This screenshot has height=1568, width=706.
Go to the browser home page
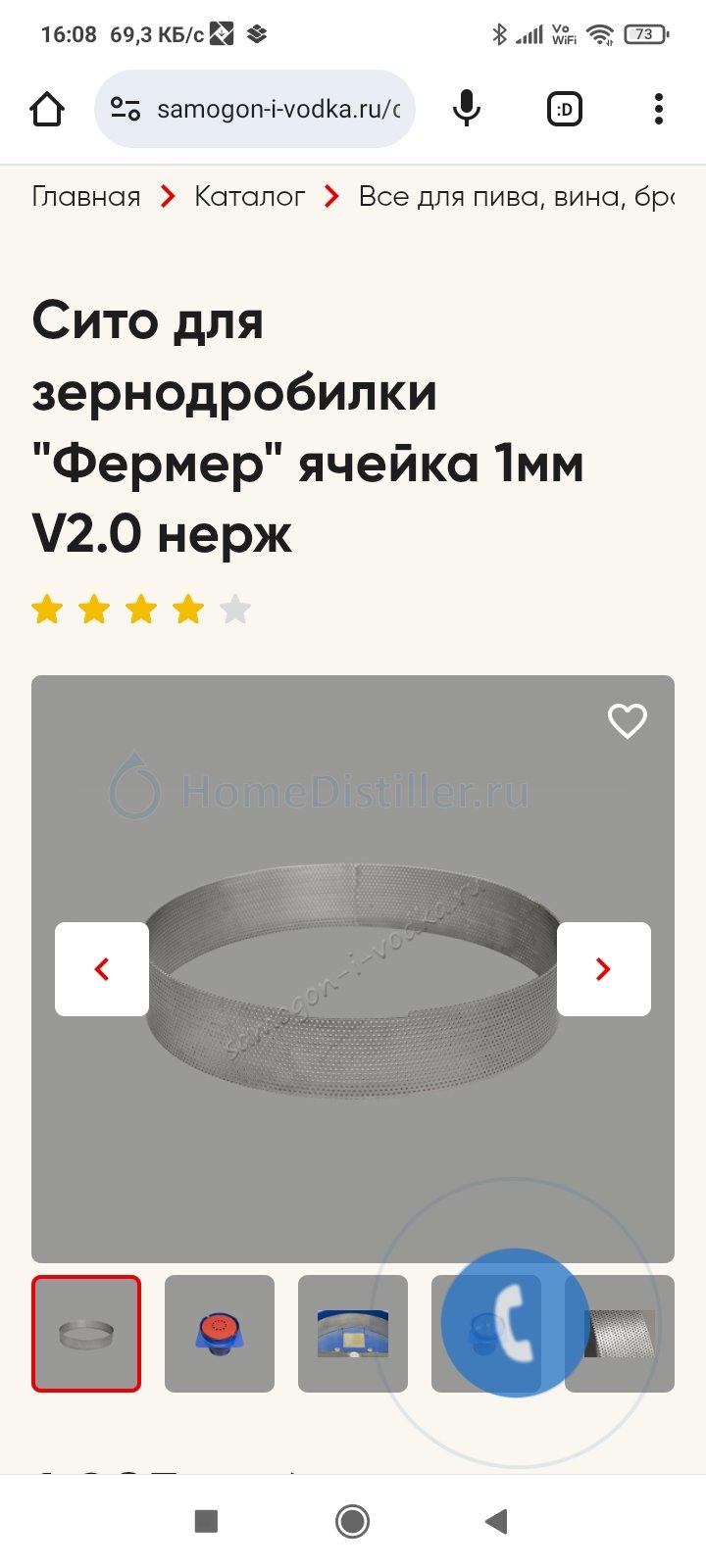click(x=47, y=109)
